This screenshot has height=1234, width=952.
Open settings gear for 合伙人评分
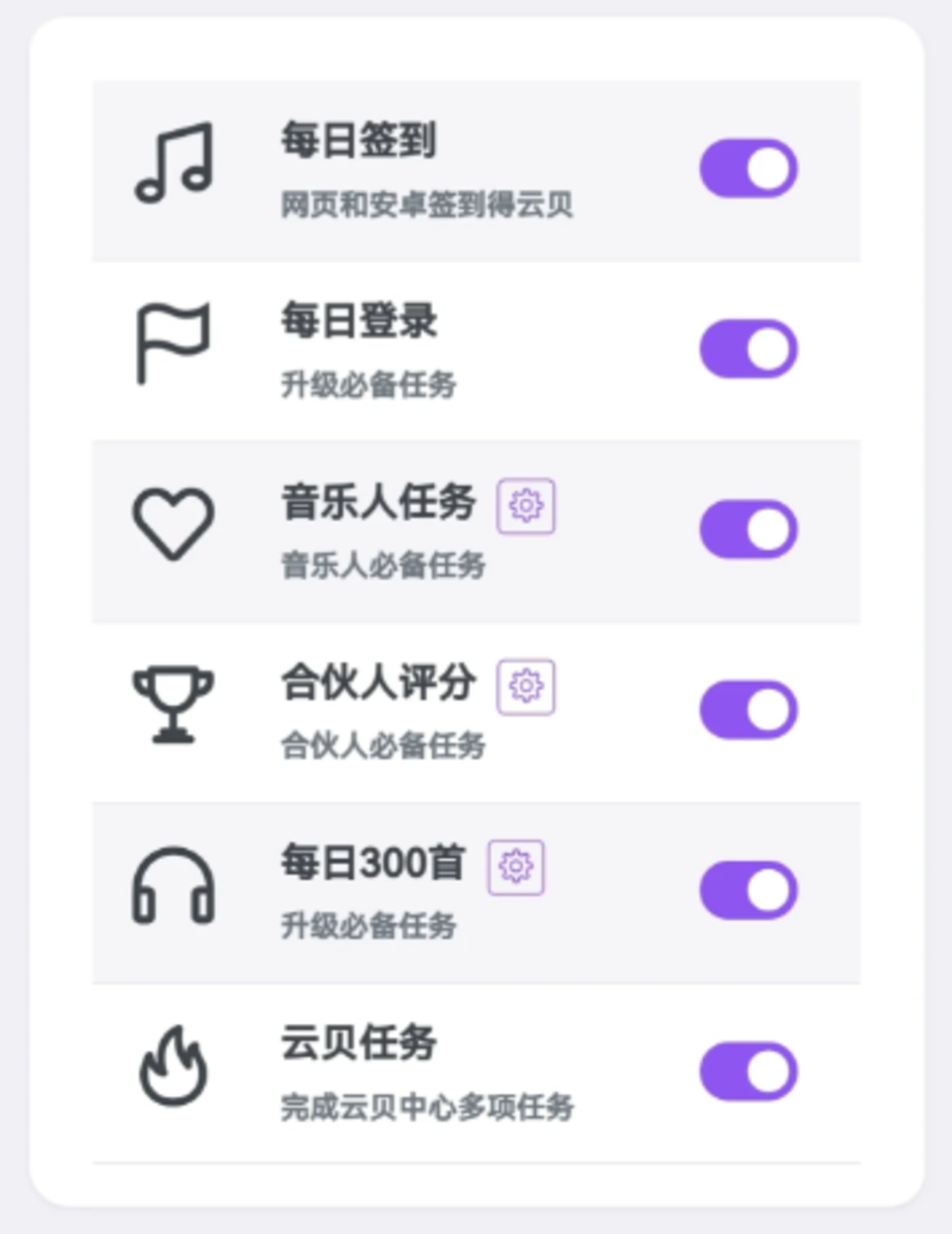[526, 686]
